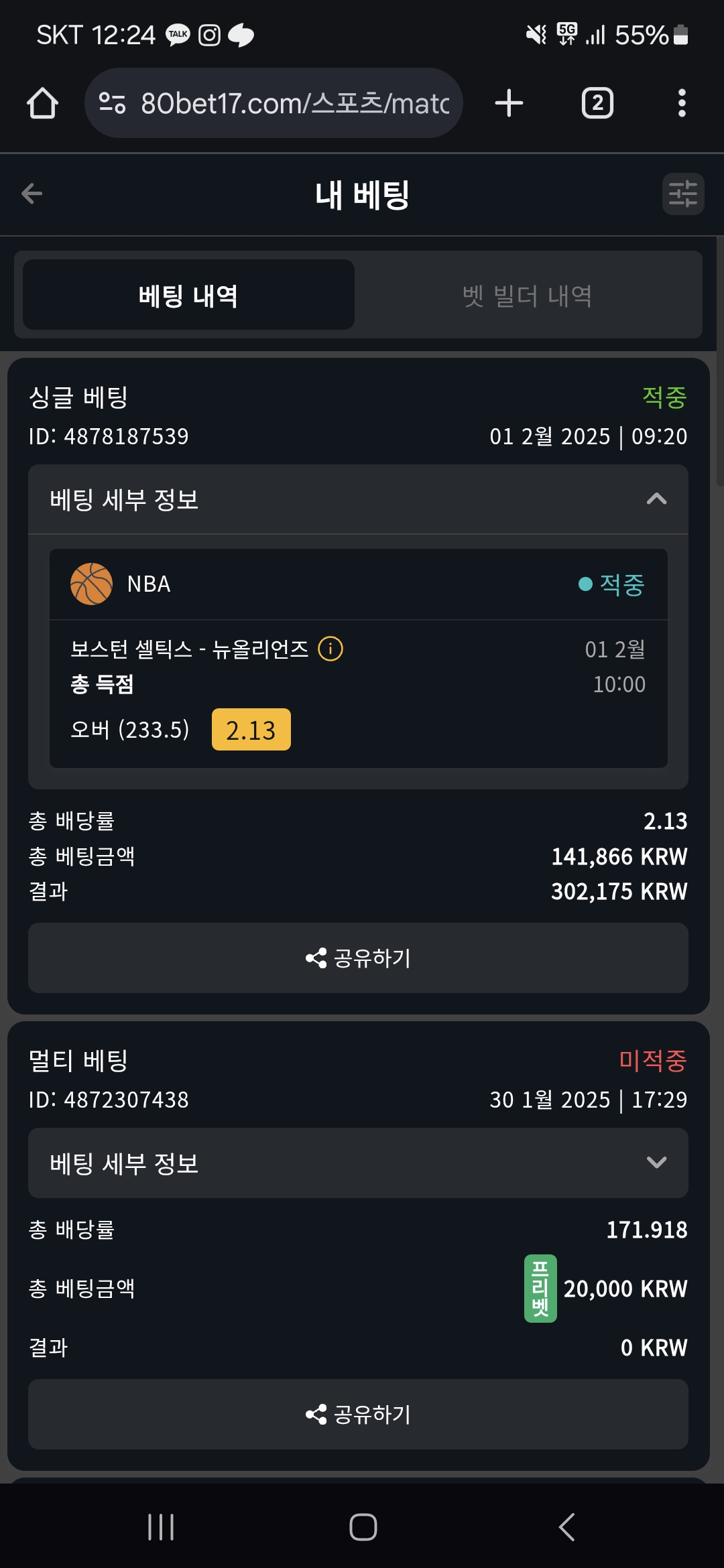Open a new browser tab
The width and height of the screenshot is (724, 1568).
[509, 103]
